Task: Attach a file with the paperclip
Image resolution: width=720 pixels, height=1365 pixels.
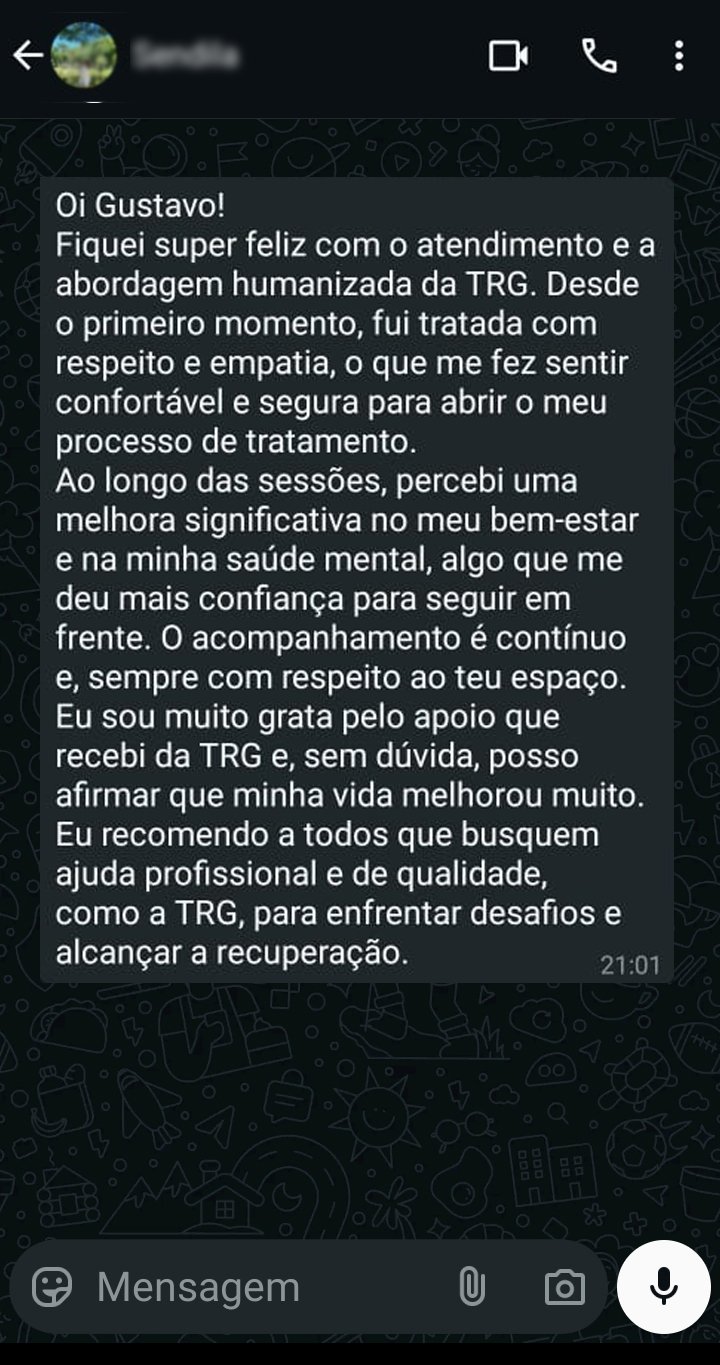Action: tap(471, 1287)
